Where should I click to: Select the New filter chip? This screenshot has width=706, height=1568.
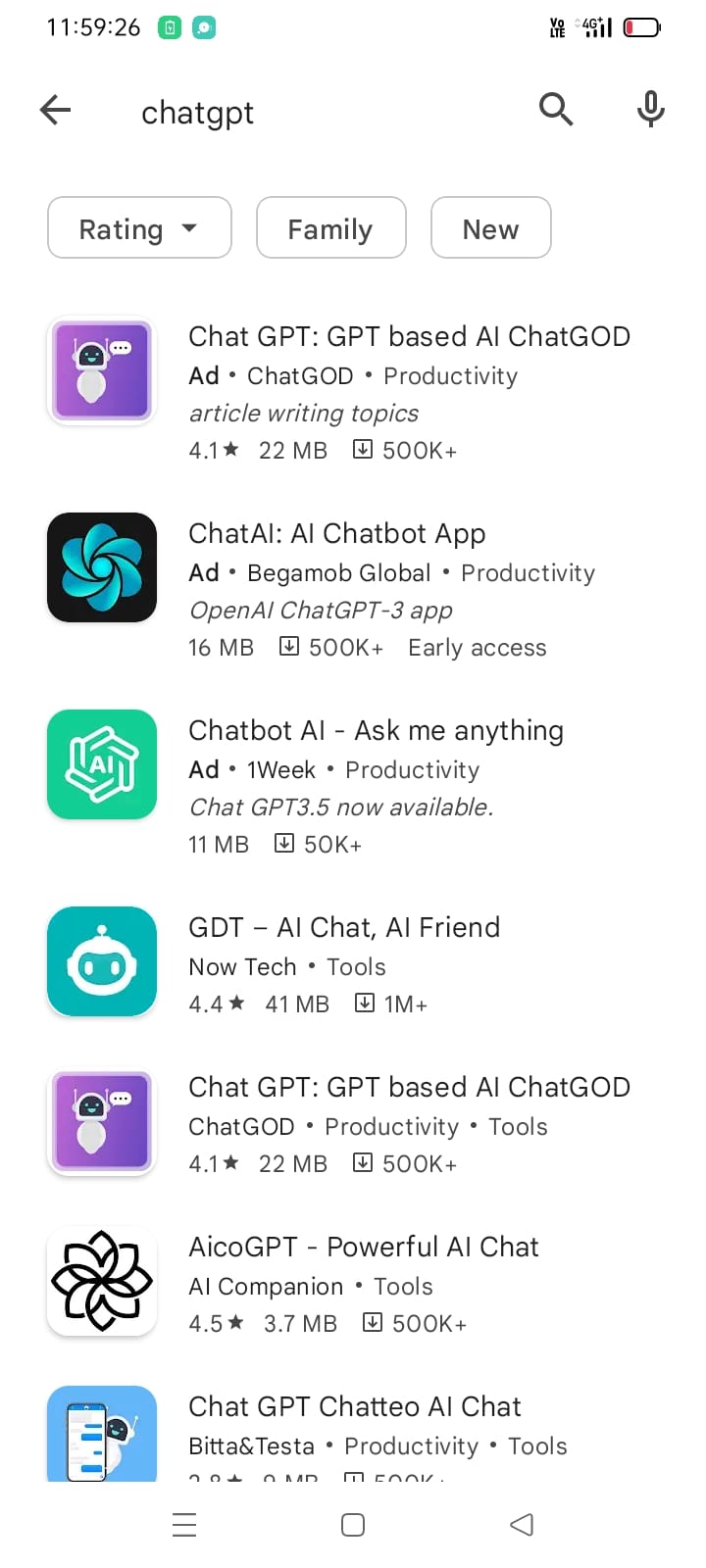click(x=490, y=228)
